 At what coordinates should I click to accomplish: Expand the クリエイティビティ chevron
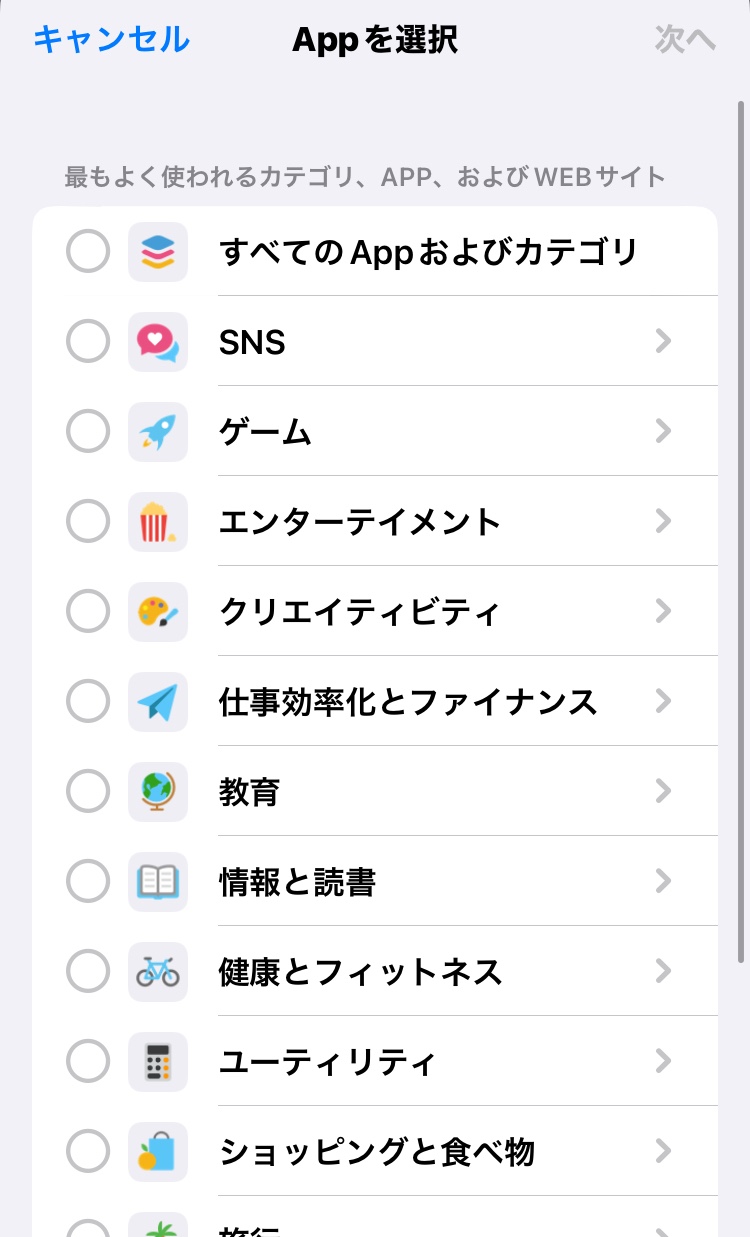click(x=662, y=612)
